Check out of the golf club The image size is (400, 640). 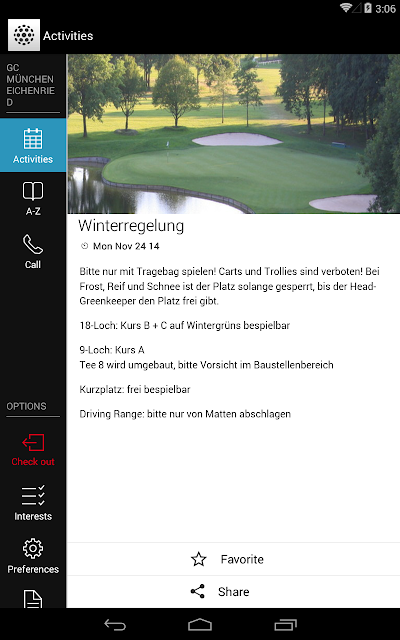33,450
